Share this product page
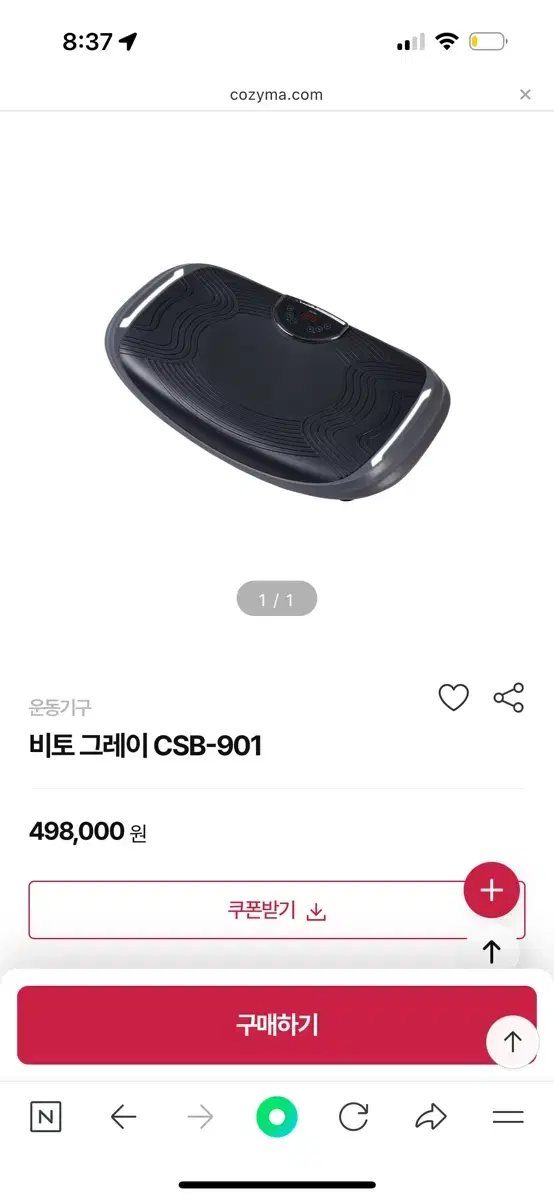Image resolution: width=554 pixels, height=1200 pixels. [x=509, y=697]
